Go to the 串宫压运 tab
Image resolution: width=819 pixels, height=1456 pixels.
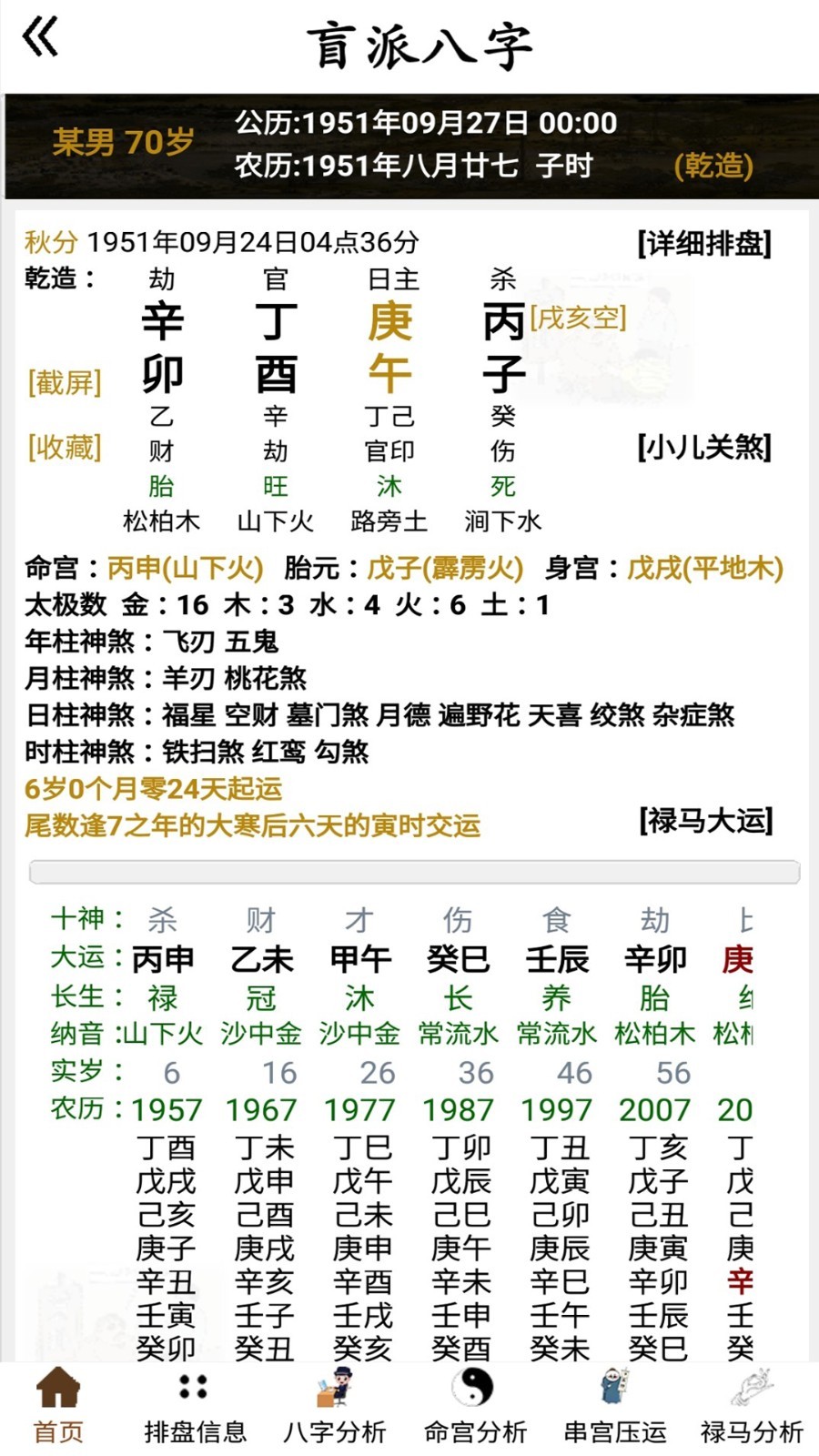(615, 1406)
